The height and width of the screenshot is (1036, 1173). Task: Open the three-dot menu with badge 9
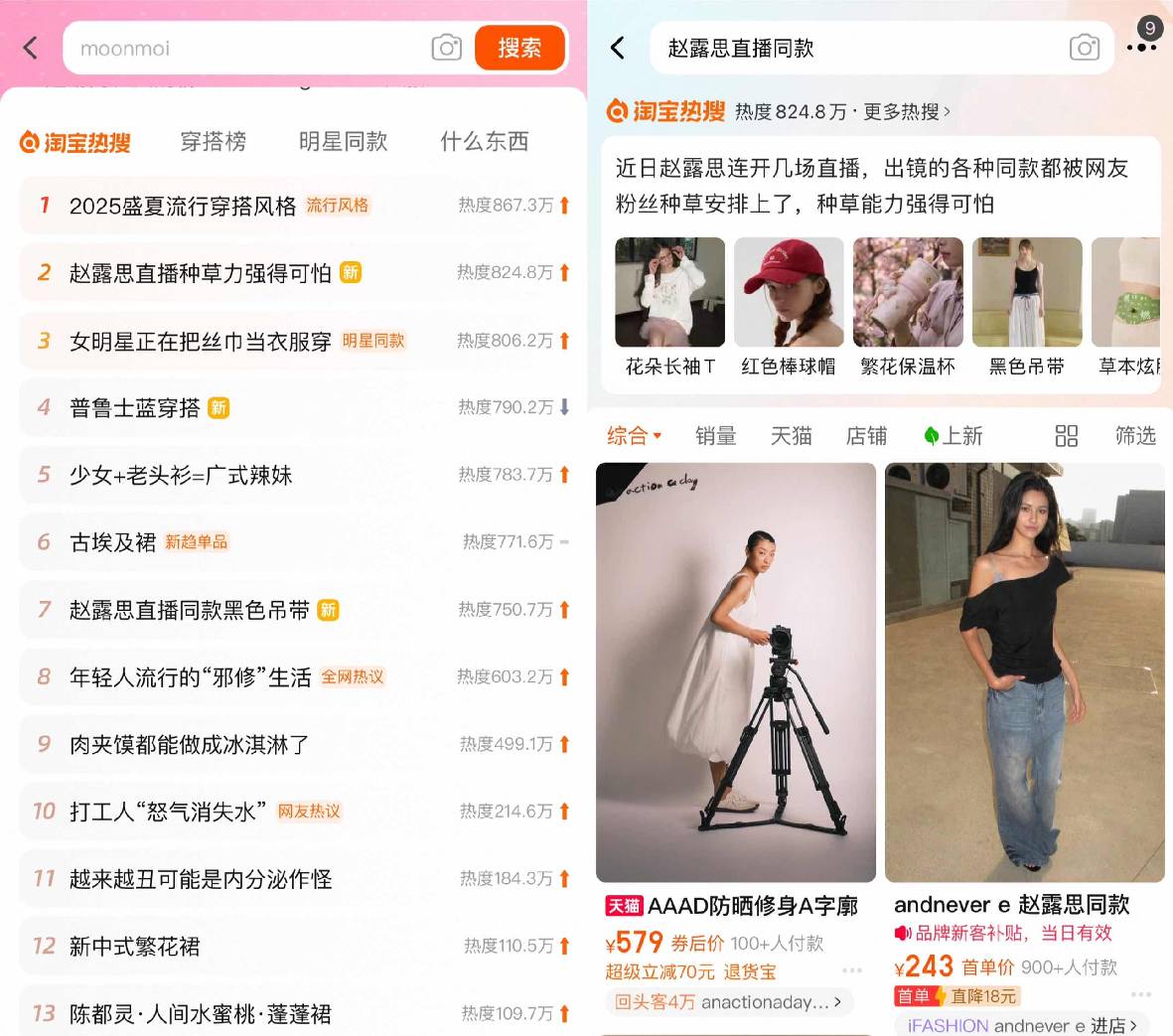tap(1142, 47)
